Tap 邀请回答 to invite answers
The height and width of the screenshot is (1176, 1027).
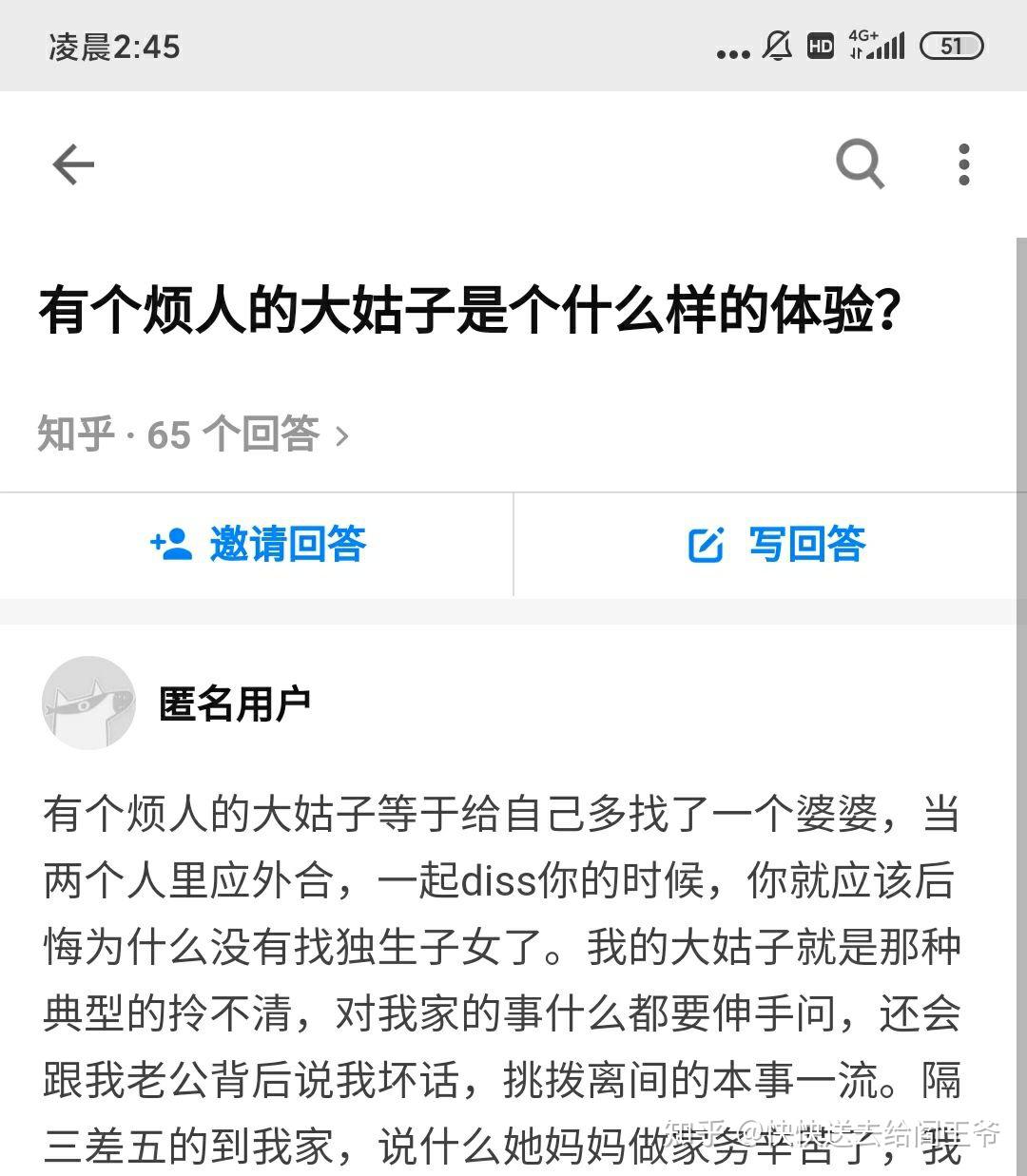click(257, 545)
